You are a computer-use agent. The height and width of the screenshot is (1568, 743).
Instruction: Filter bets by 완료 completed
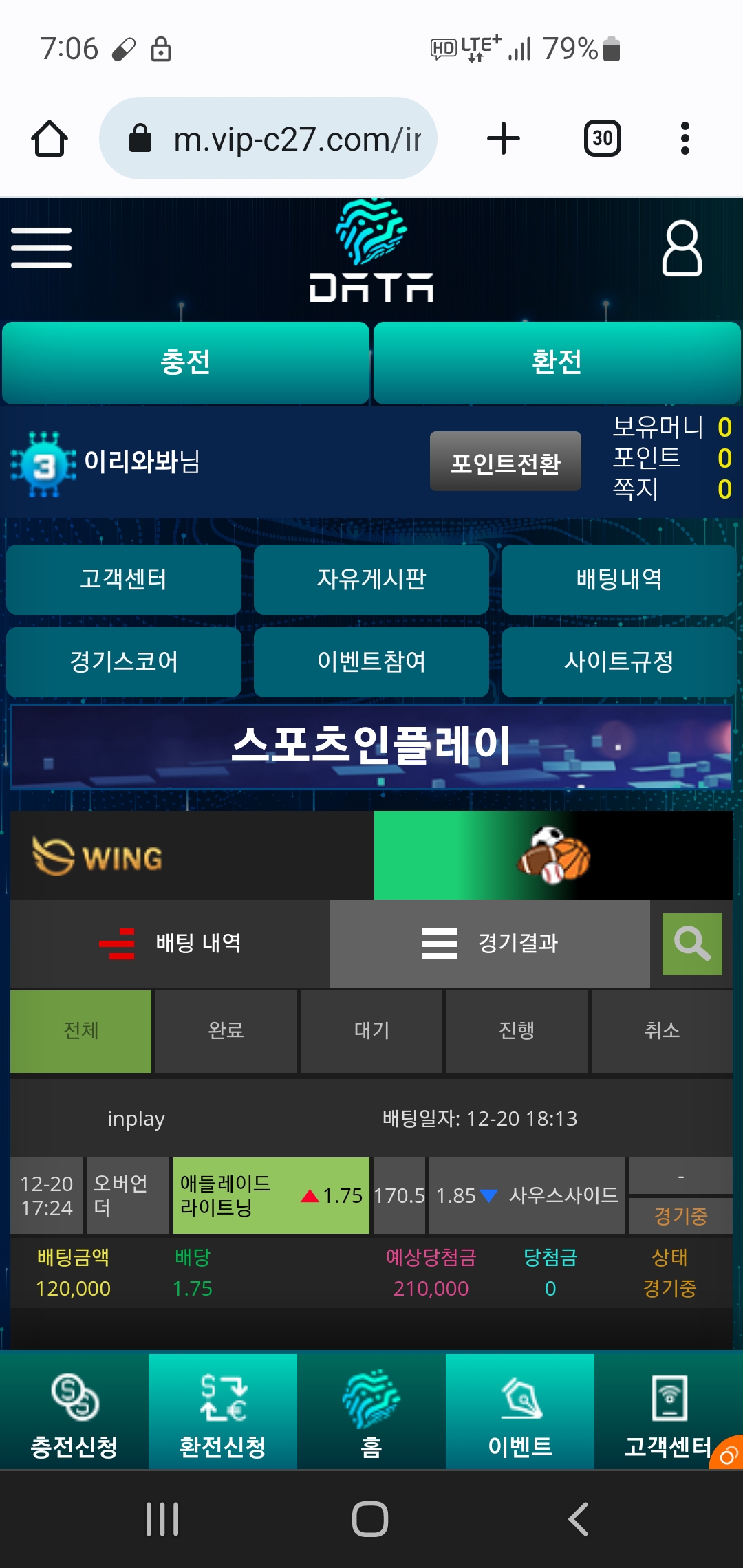point(226,1031)
